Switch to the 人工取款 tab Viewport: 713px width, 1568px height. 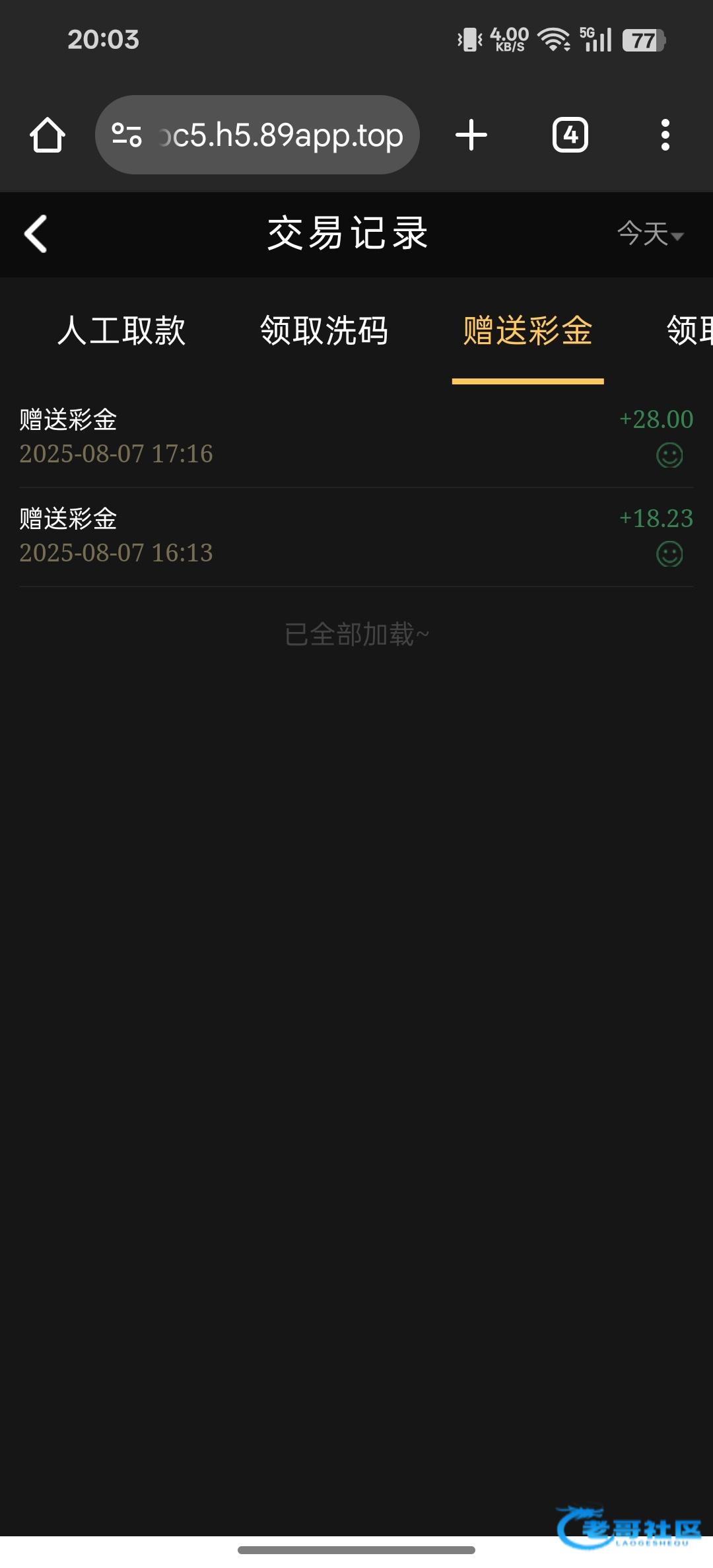(x=121, y=330)
